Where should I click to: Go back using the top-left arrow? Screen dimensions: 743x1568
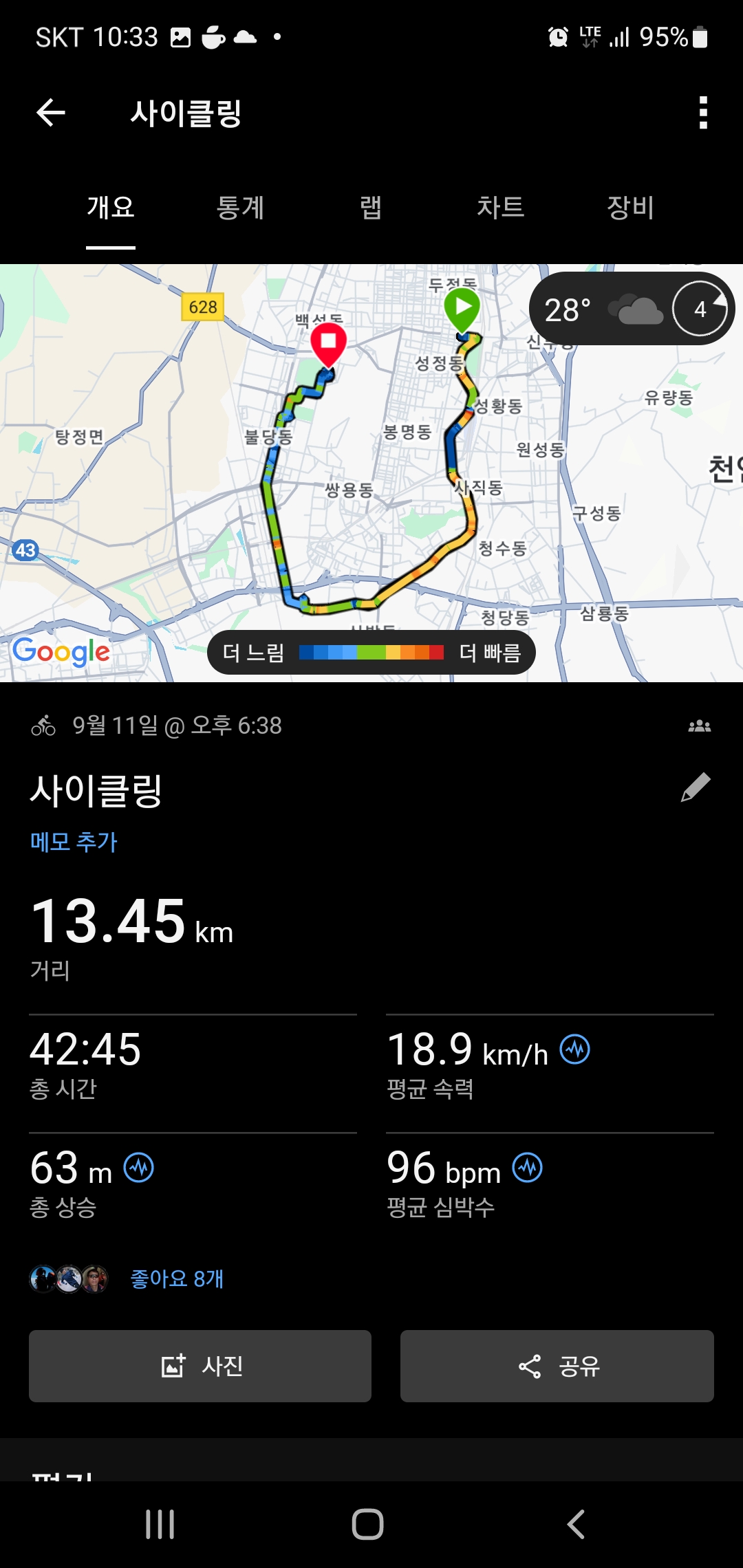coord(51,113)
